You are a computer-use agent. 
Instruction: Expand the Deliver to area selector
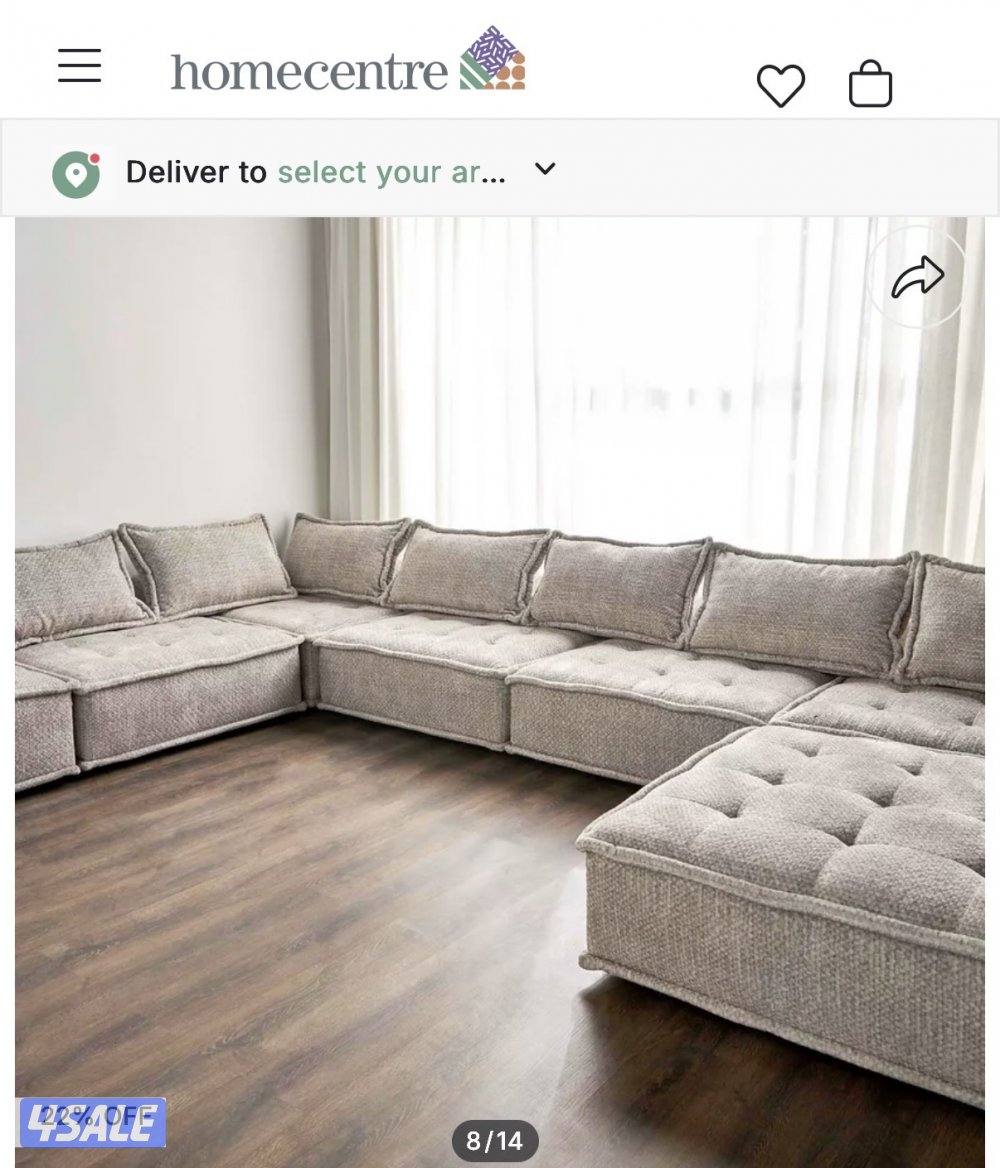pos(544,169)
